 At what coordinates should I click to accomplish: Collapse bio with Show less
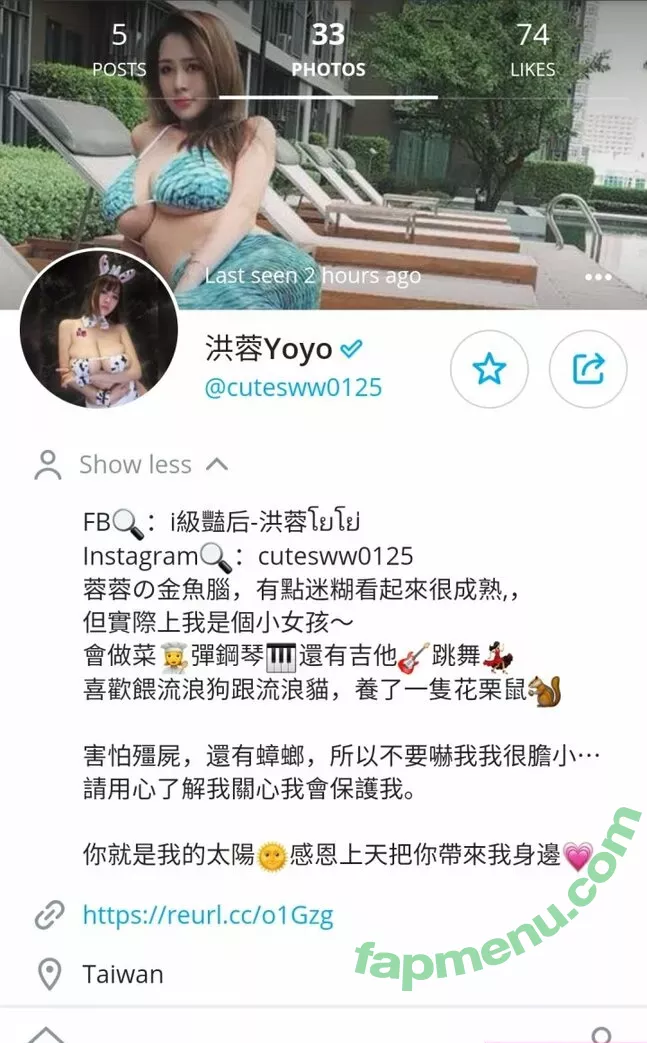point(150,465)
